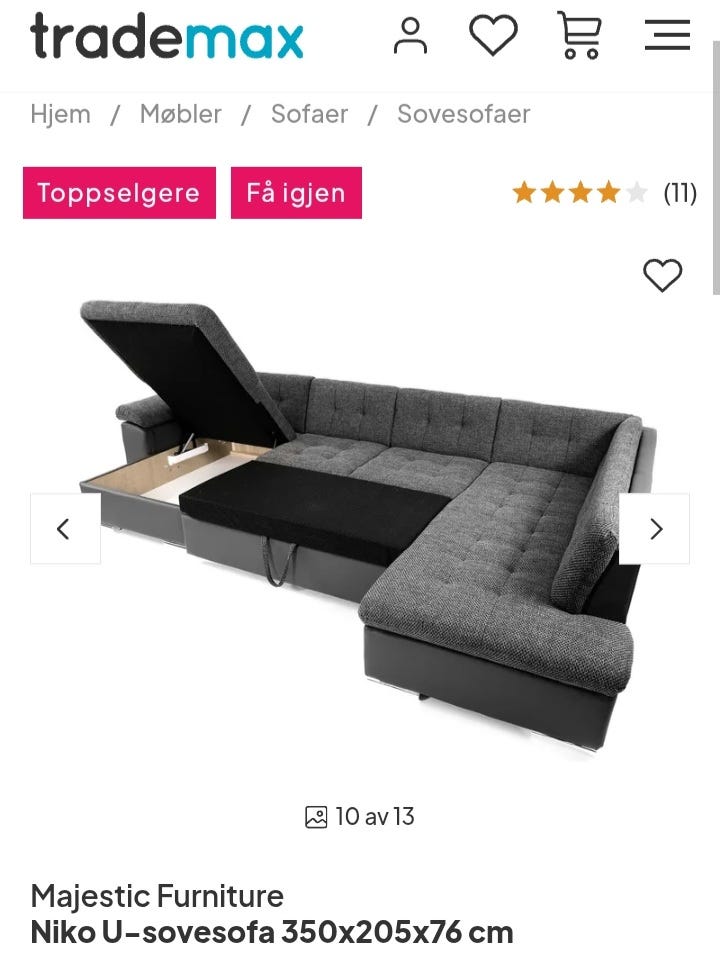Expand the Møbler breadcrumb category
Viewport: 720px width, 972px height.
[181, 114]
